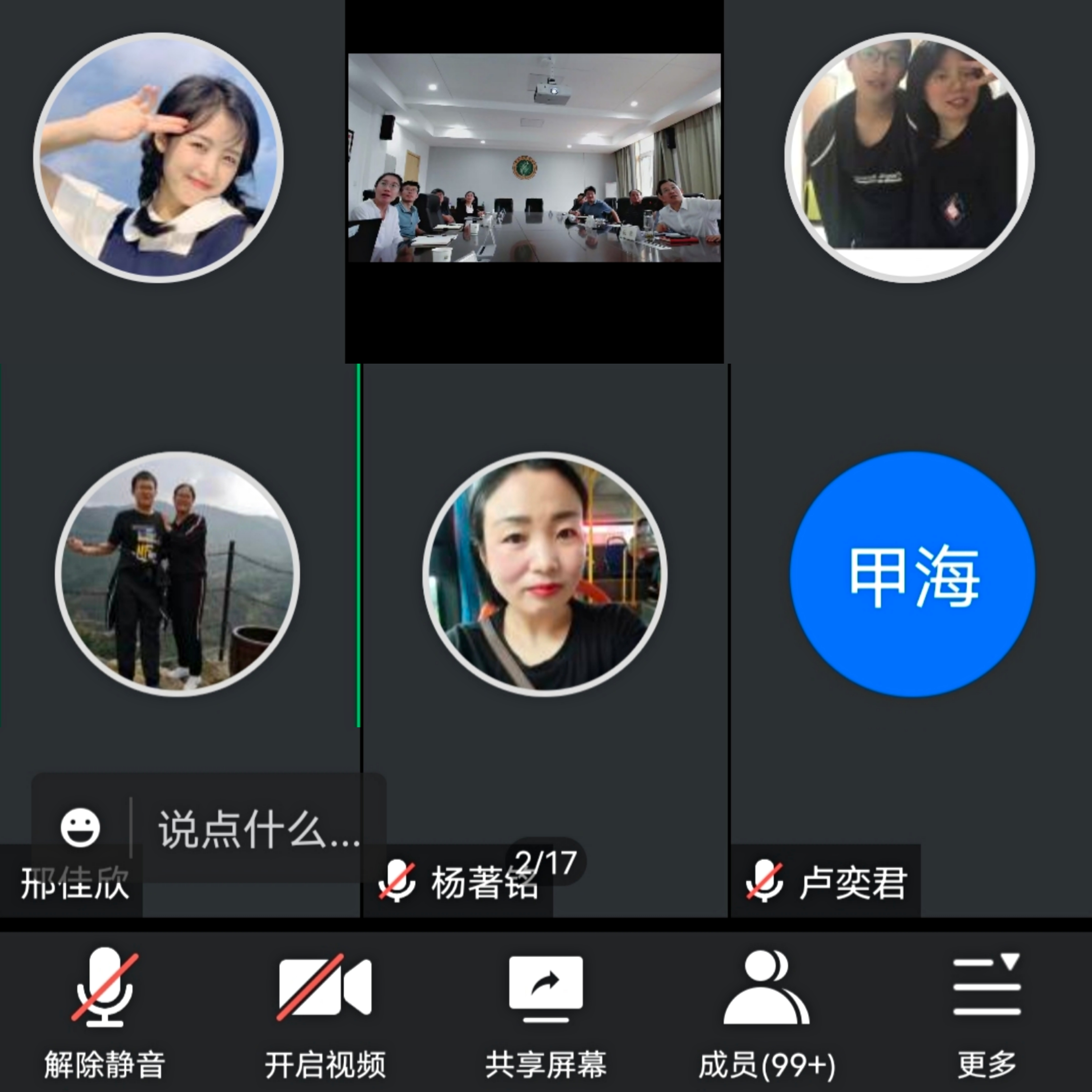Enlarge the conference room video tile
This screenshot has width=1092, height=1092.
click(x=534, y=158)
